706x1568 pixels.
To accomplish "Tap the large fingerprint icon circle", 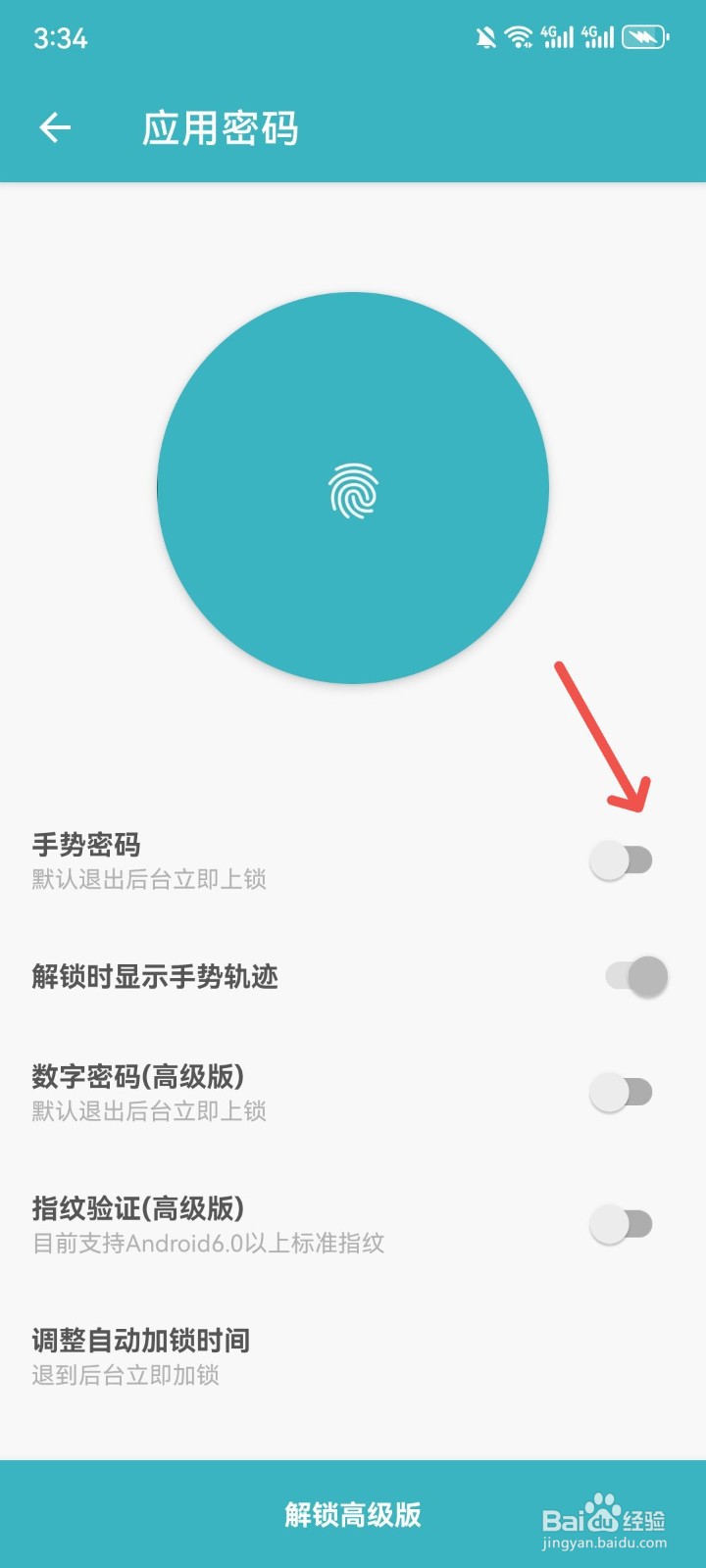I will coord(353,490).
